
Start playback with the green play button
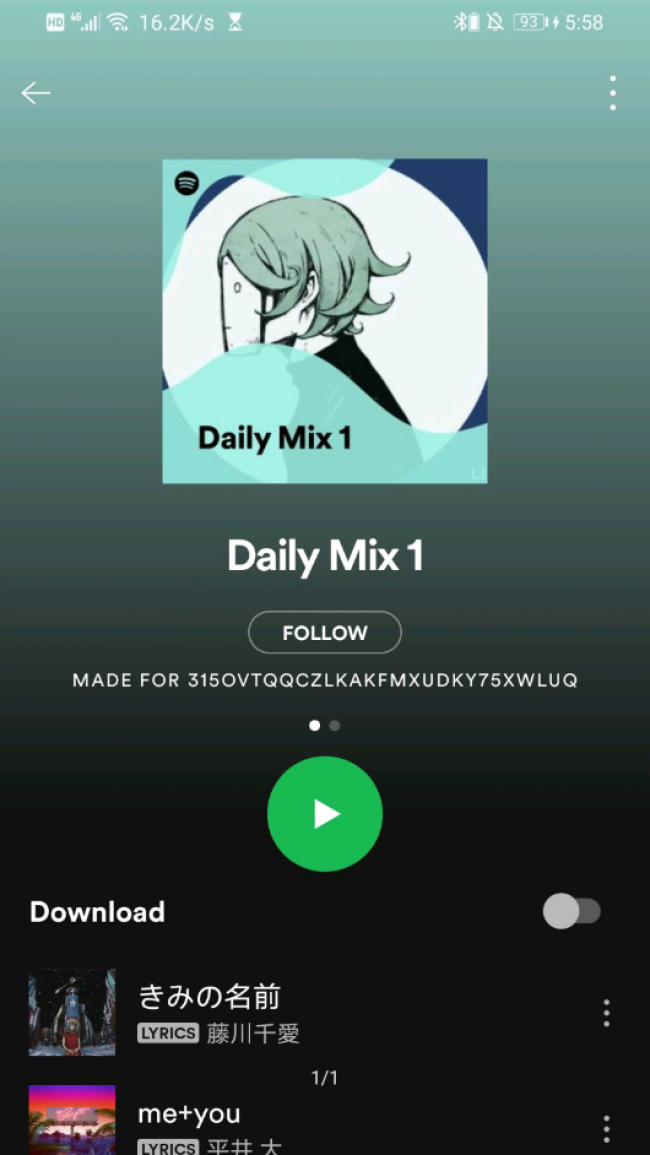(325, 814)
